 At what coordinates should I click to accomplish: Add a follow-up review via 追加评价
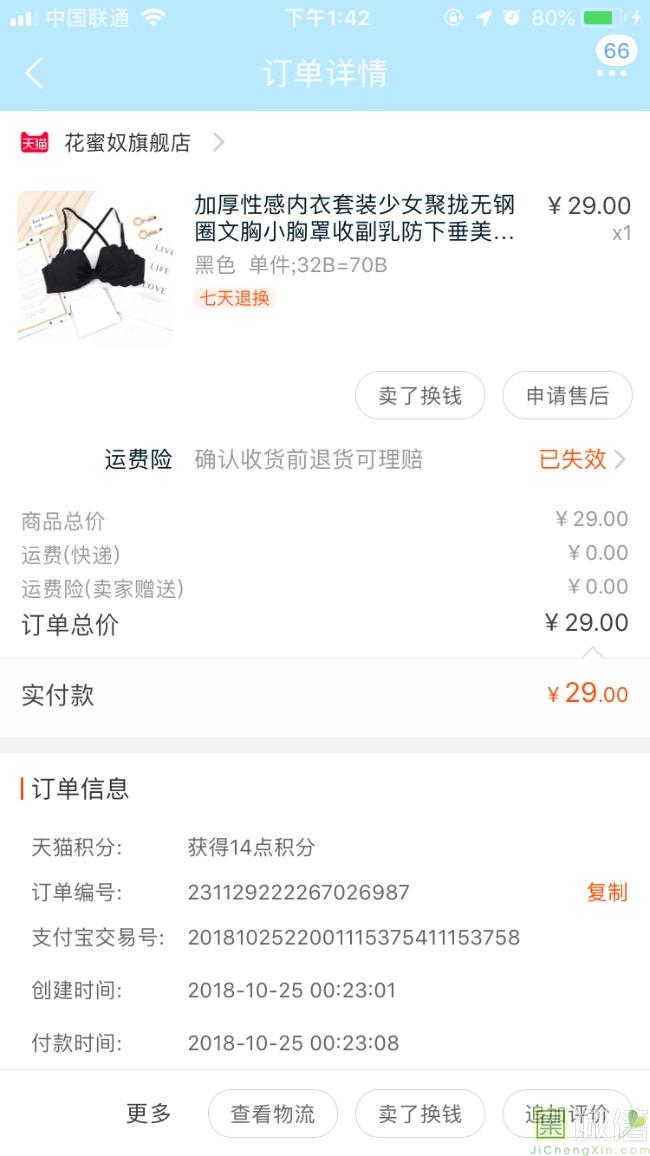click(567, 1114)
